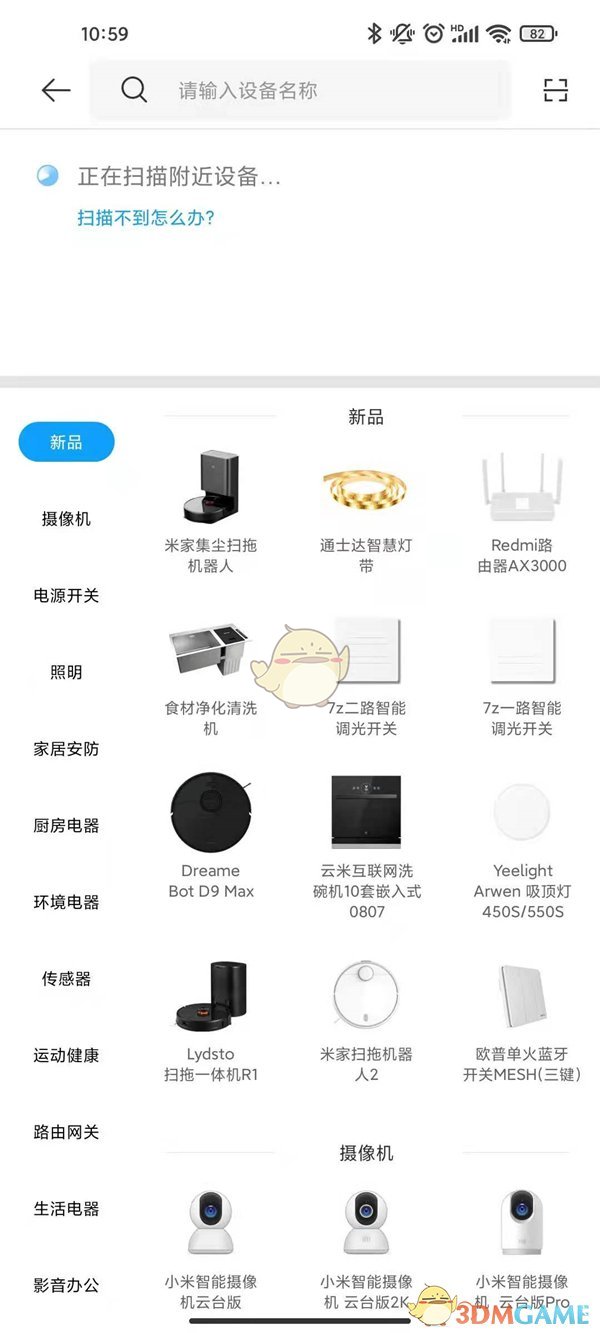Pick Lydsto 扫拖一体机R1 device
This screenshot has width=600, height=1333.
(210, 1021)
